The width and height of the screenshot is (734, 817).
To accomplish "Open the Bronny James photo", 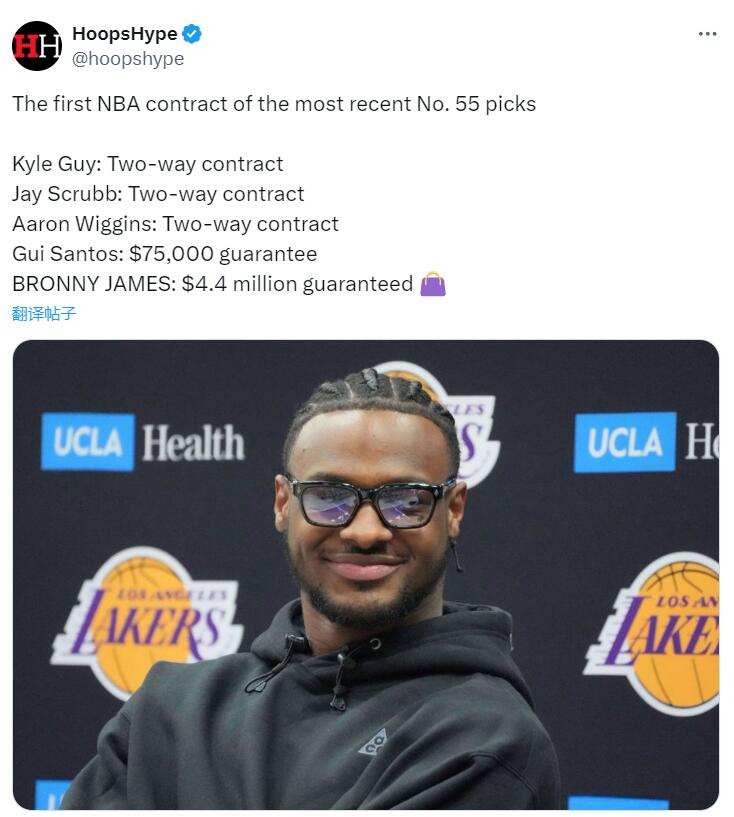I will coord(366,575).
